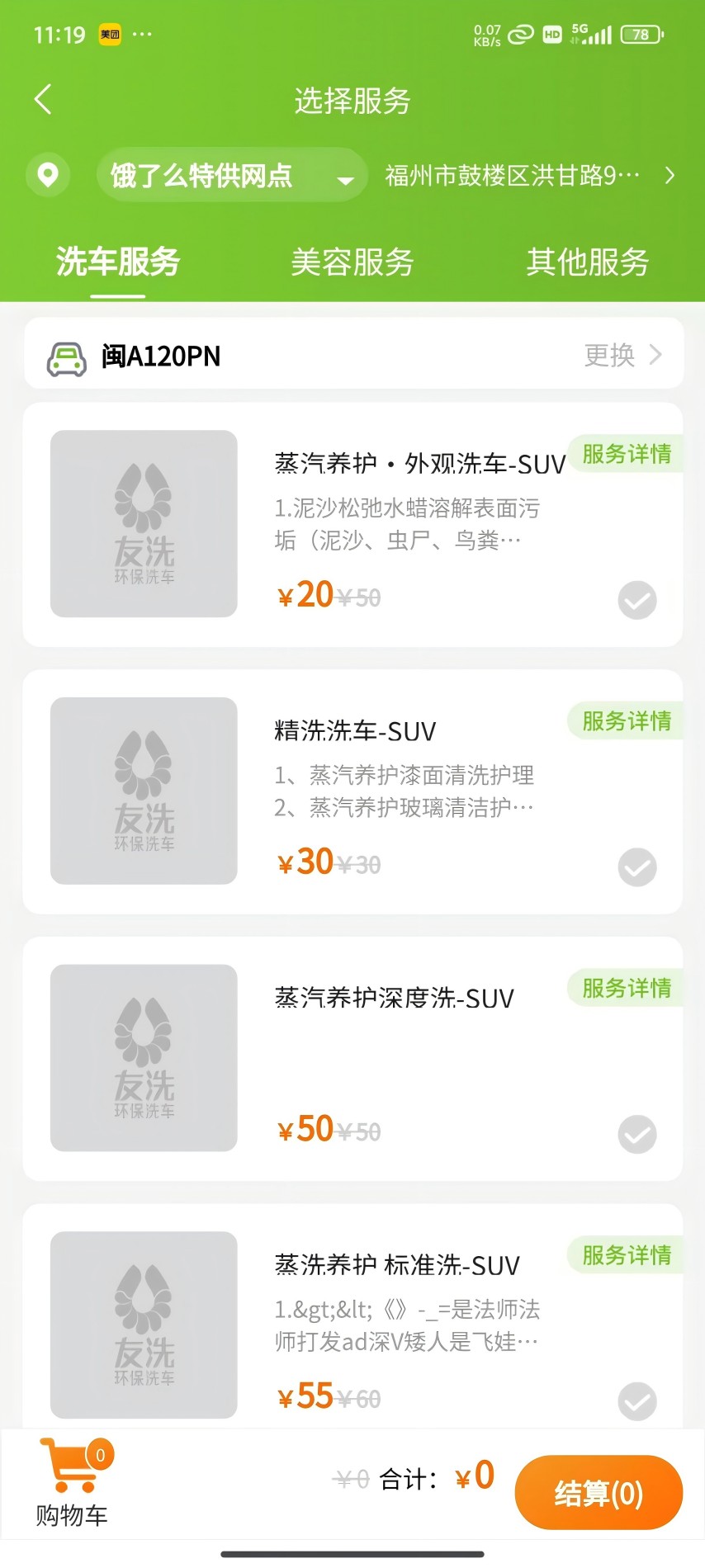Image resolution: width=705 pixels, height=1568 pixels.
Task: Click the location pin icon
Action: 47,175
